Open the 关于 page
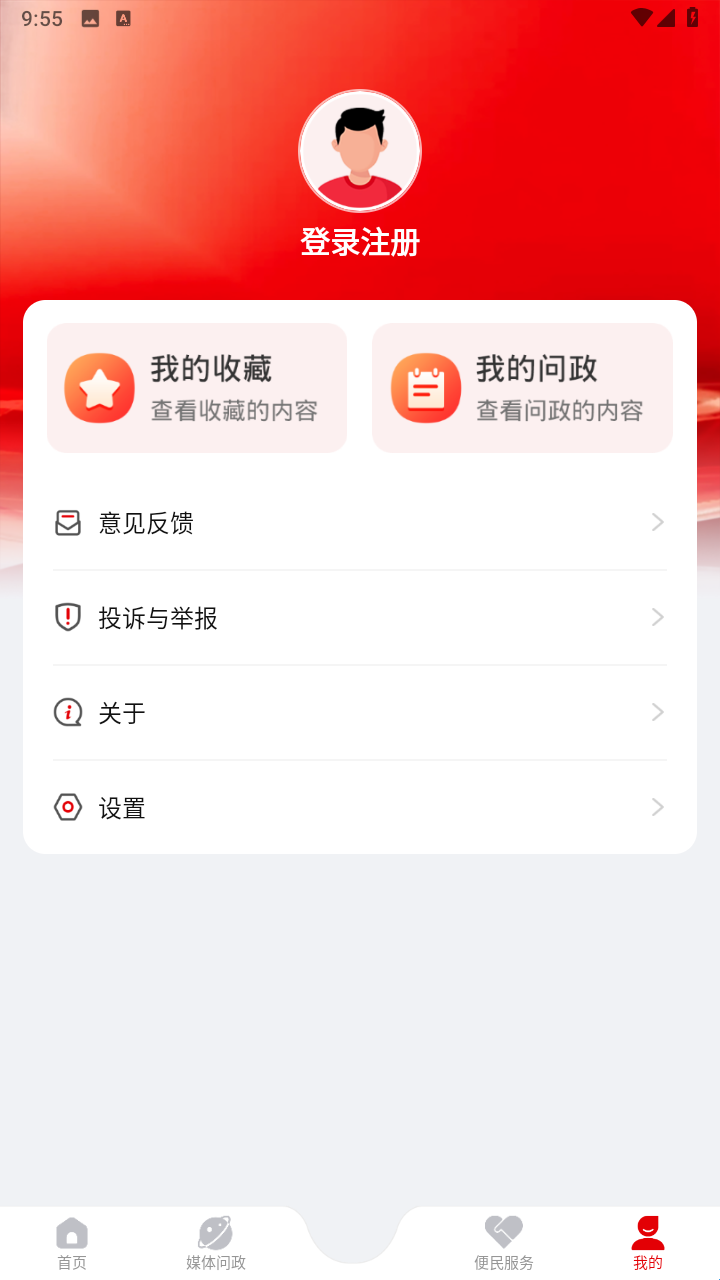 (360, 713)
